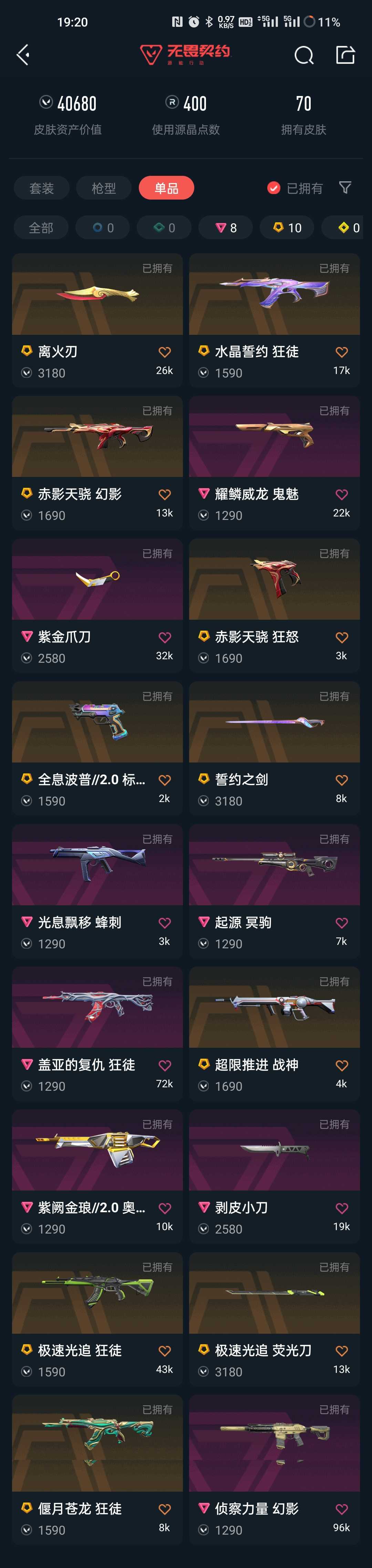Filter by the orange tier chip showing 10
372x1568 pixels.
[287, 228]
